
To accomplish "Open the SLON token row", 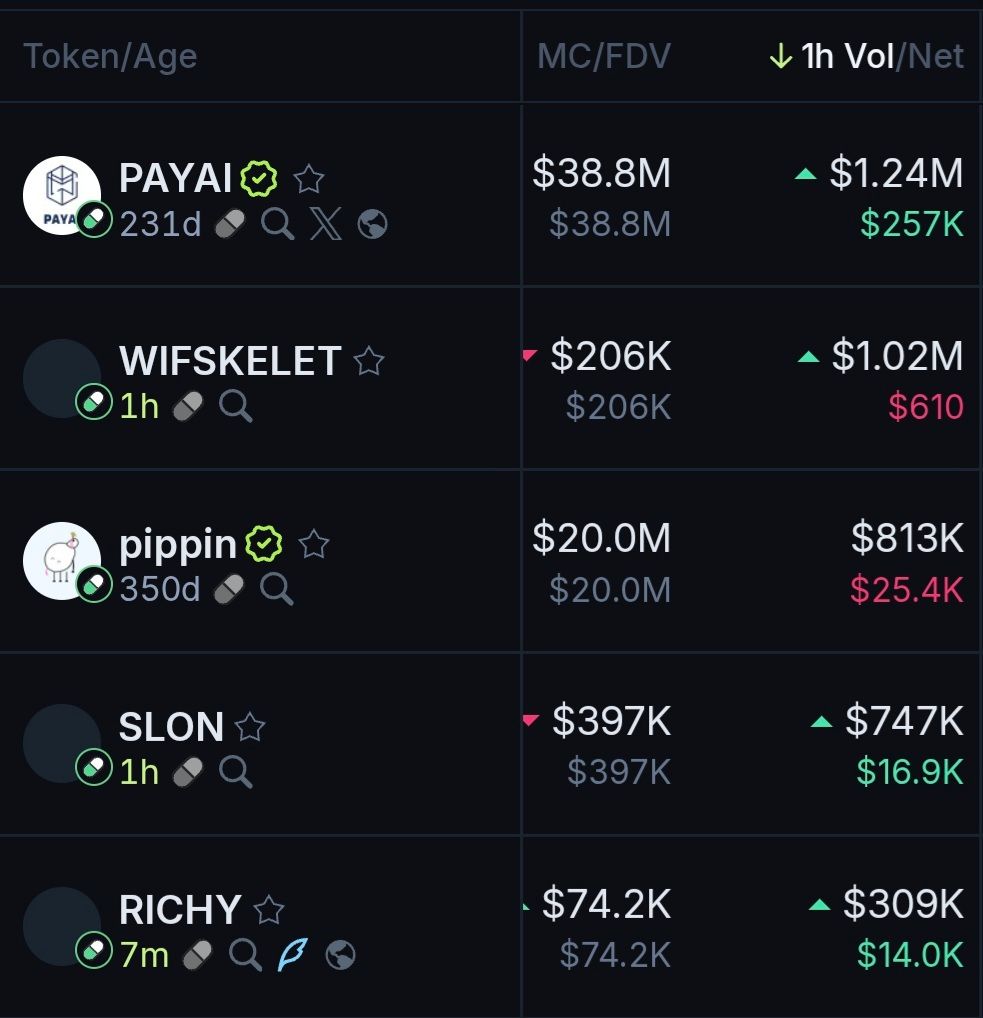I will click(x=170, y=727).
